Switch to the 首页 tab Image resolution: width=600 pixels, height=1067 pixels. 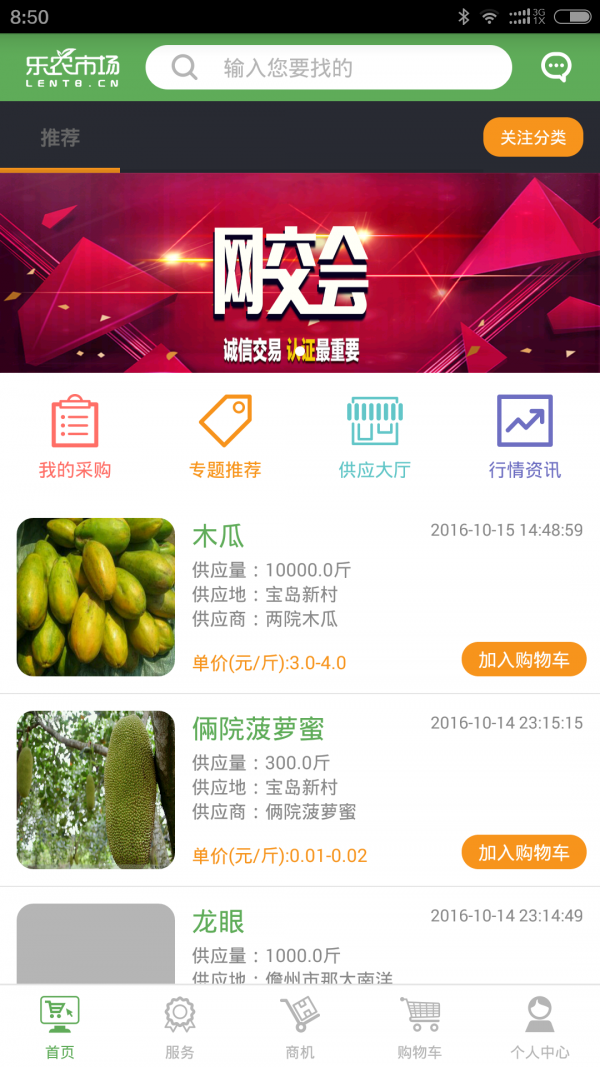pos(60,1027)
